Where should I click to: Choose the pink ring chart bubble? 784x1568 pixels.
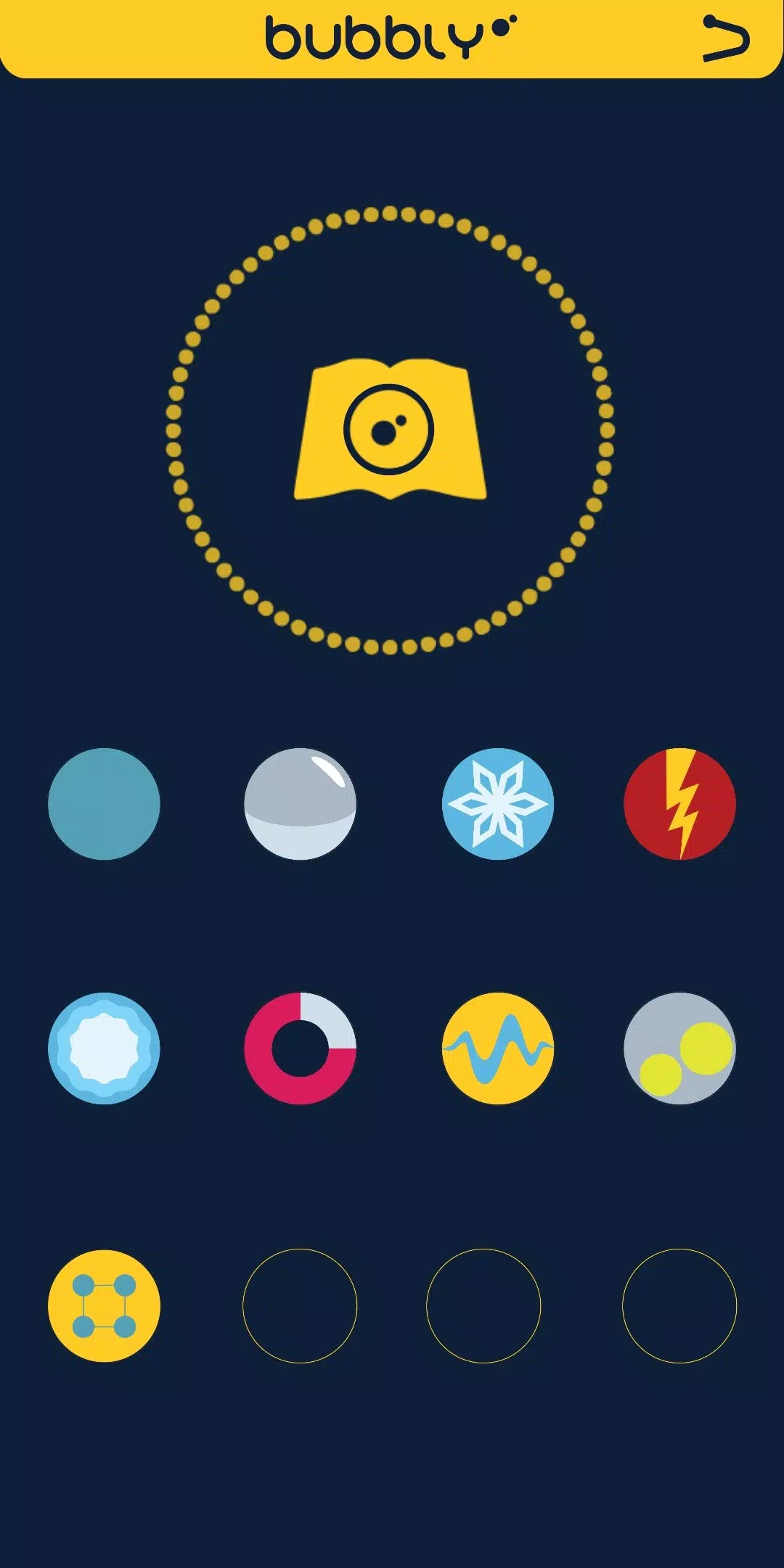tap(301, 1048)
